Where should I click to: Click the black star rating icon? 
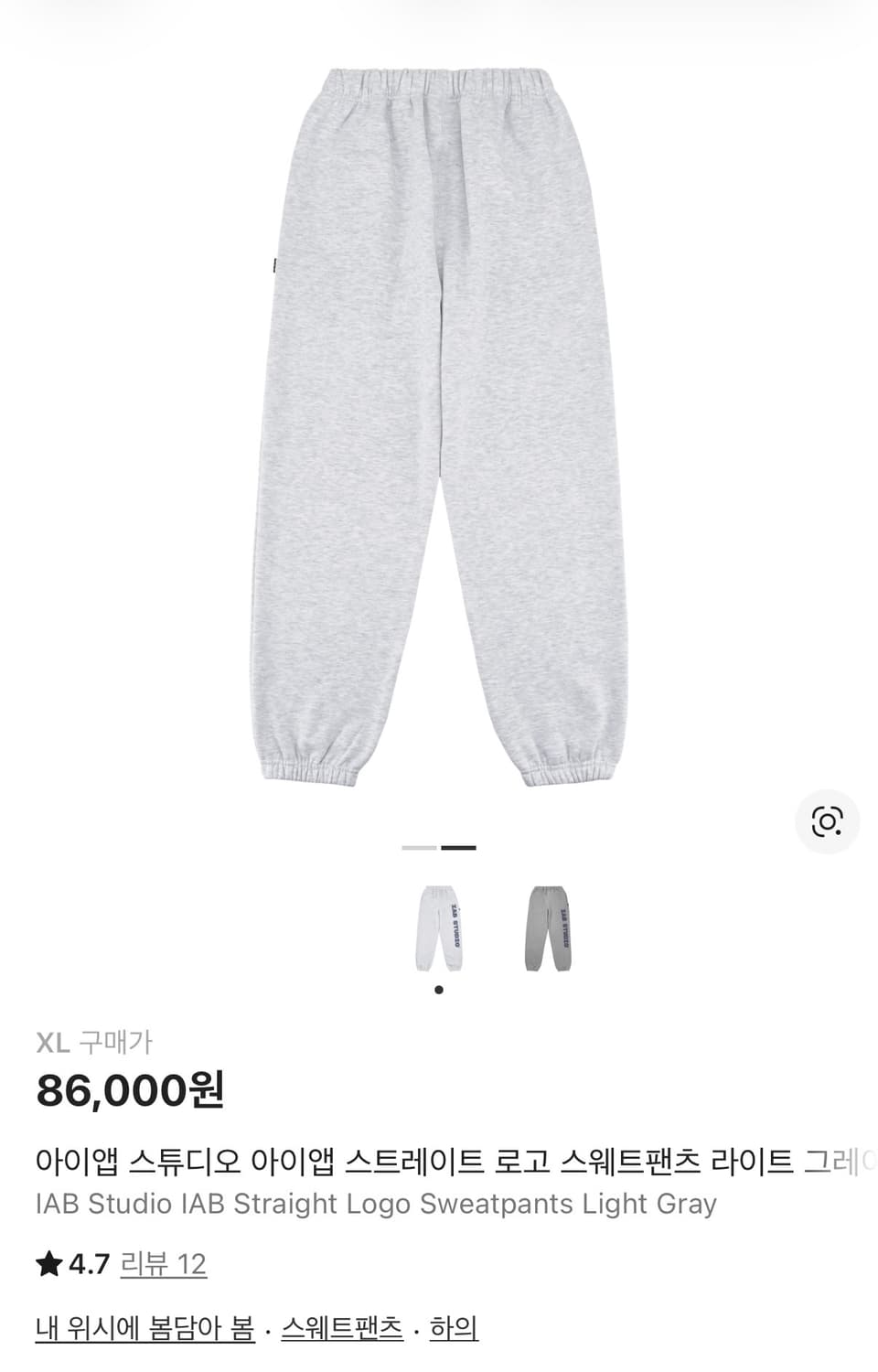coord(48,1264)
